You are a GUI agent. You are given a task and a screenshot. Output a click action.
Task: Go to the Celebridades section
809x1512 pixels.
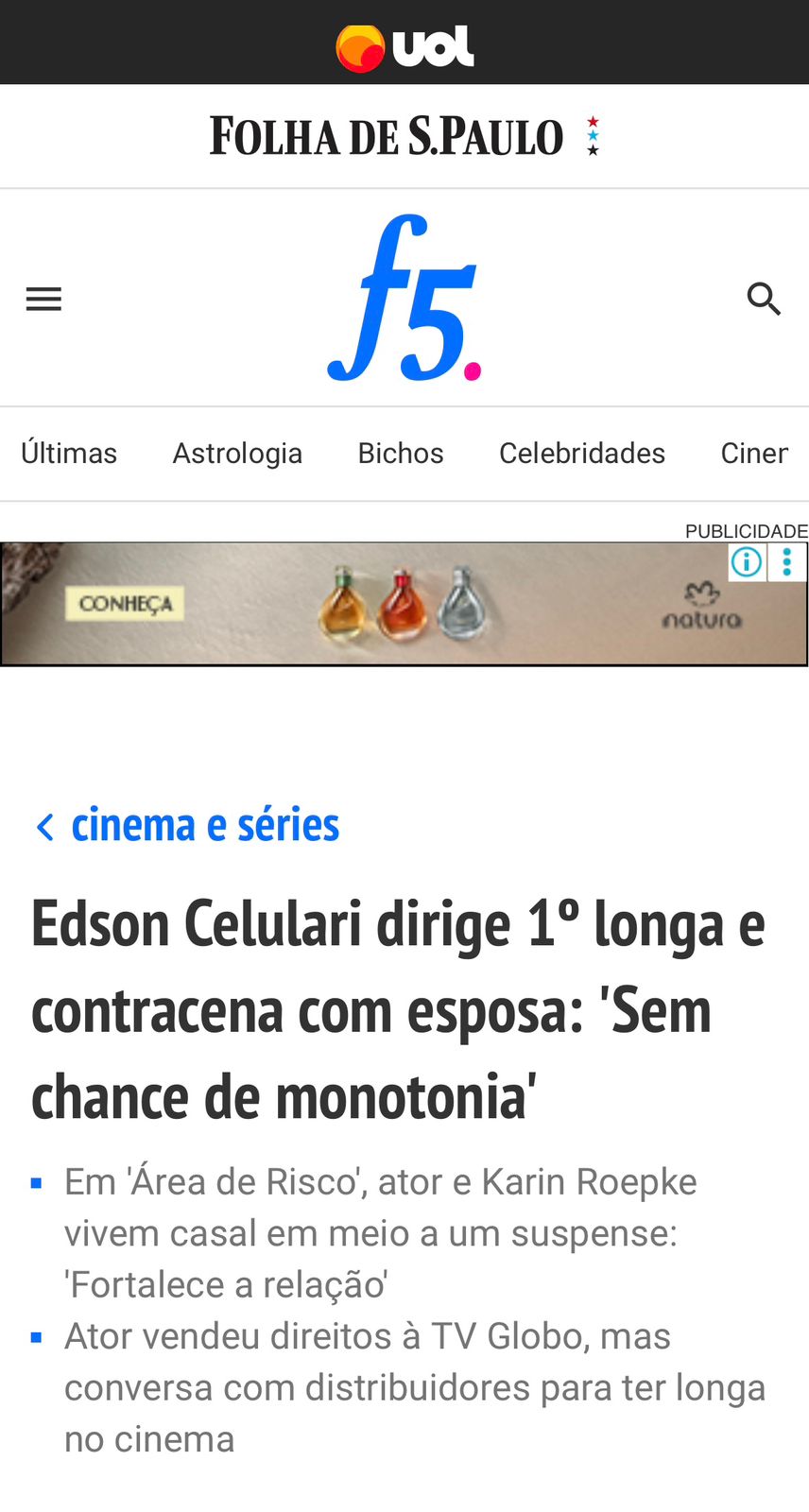click(x=582, y=454)
